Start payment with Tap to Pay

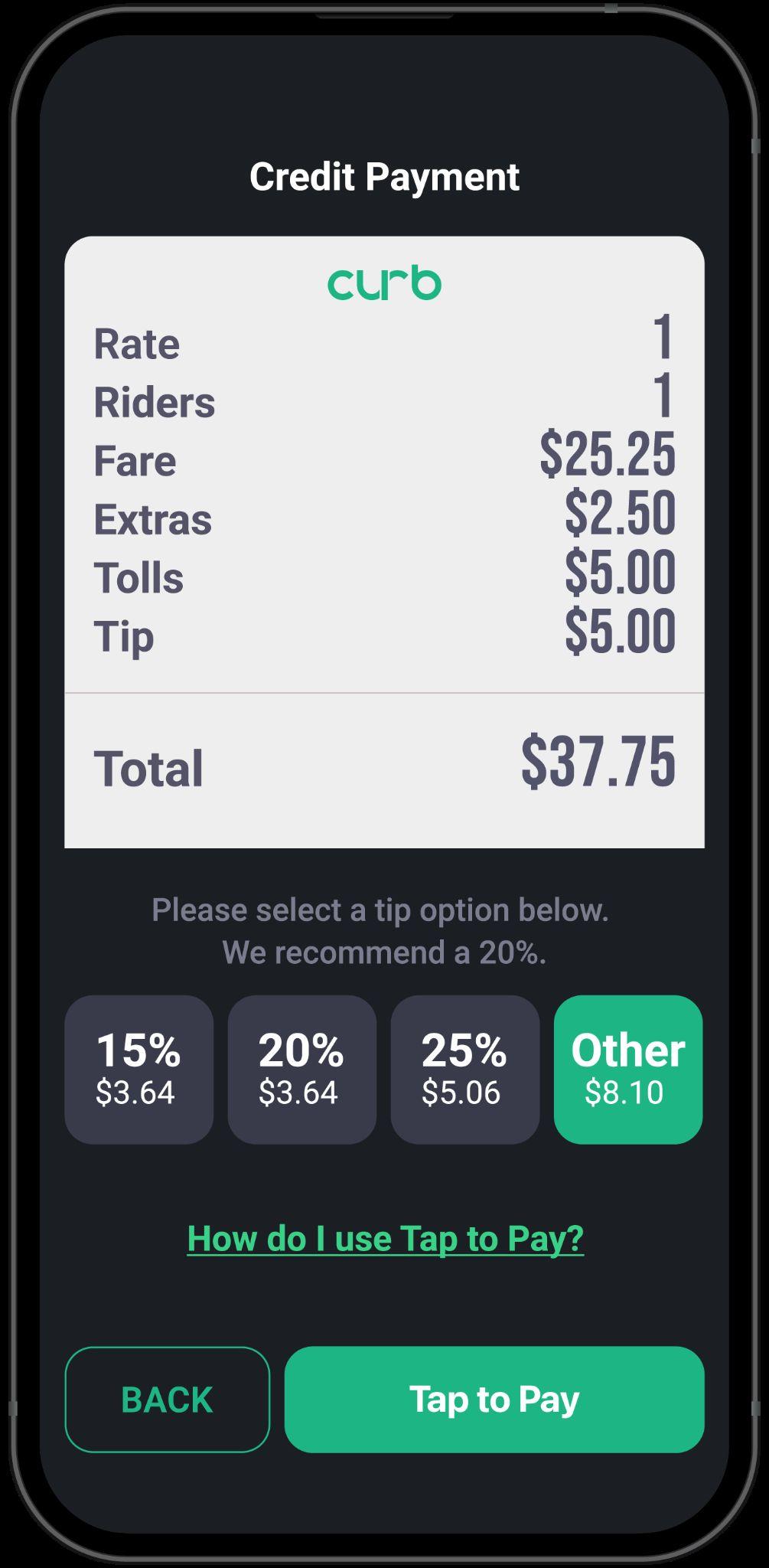coord(494,1399)
